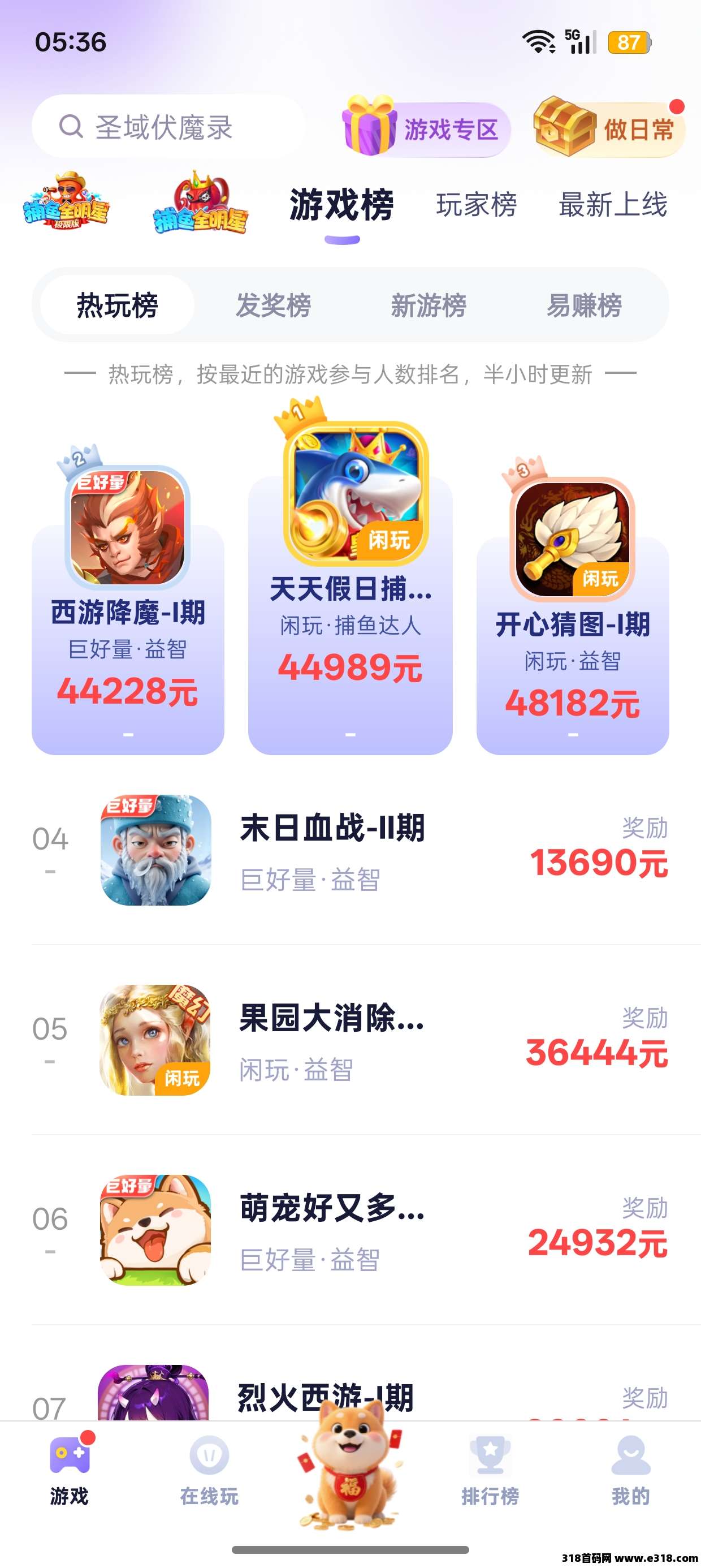Tap the center dog mascot icon
The width and height of the screenshot is (701, 1568).
coord(350,1473)
